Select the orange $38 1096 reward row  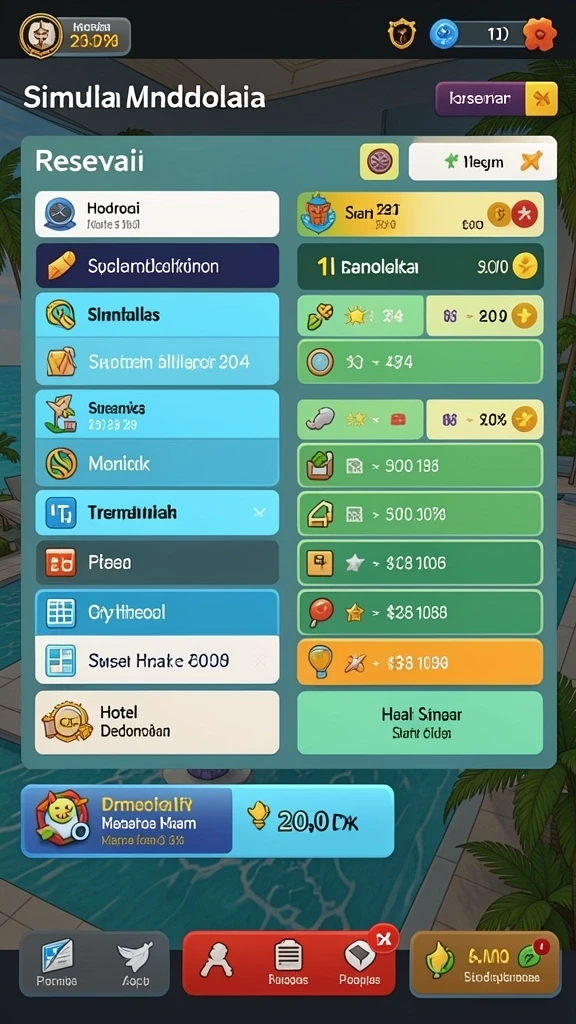[420, 662]
